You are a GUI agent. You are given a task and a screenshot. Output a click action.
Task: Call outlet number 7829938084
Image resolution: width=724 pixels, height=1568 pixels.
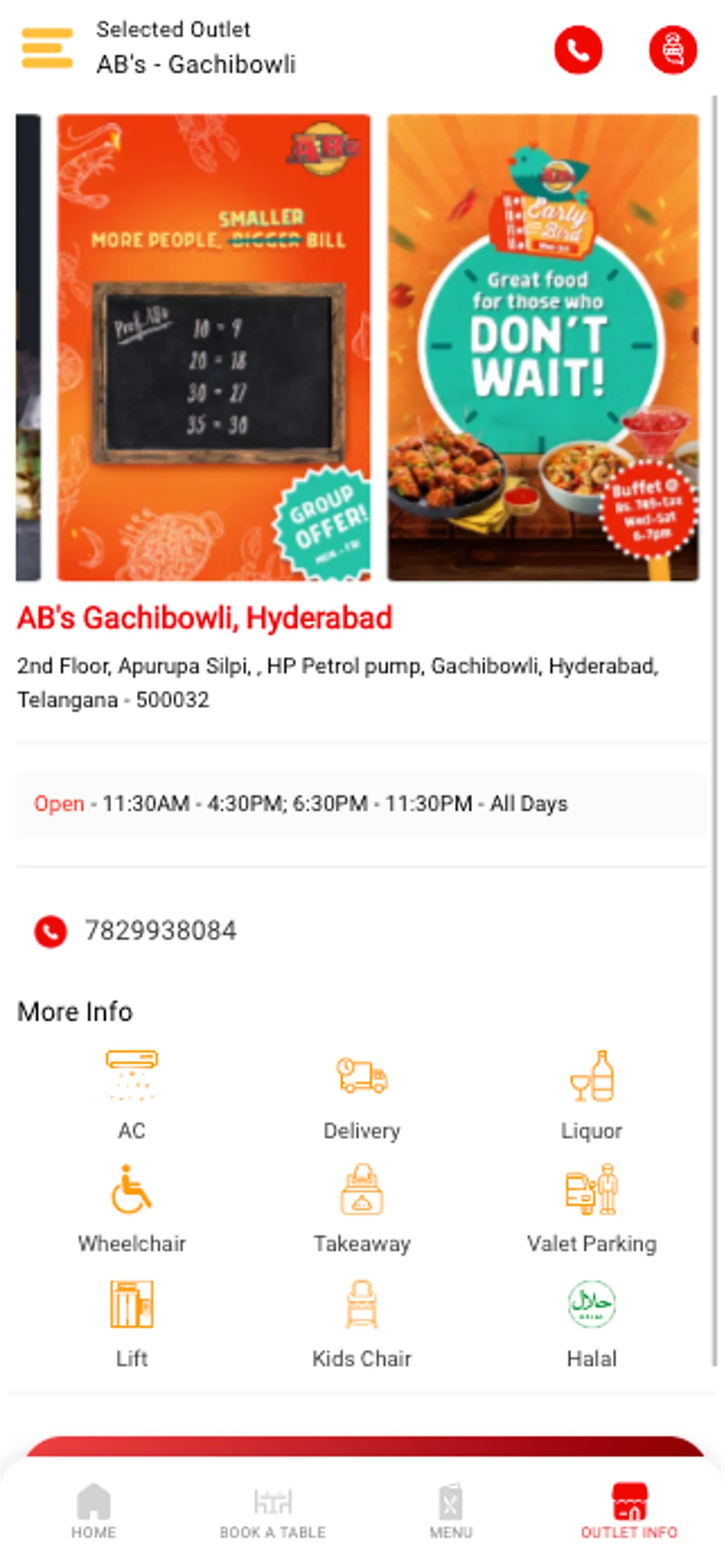[160, 930]
